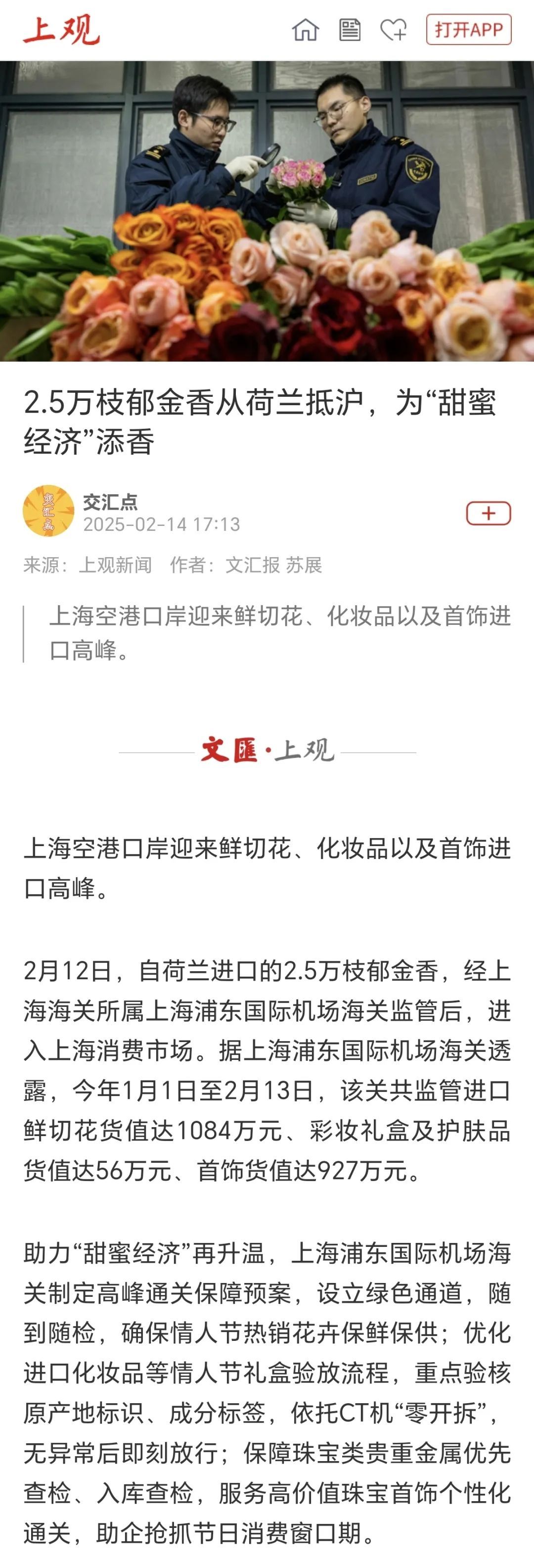534x1568 pixels.
Task: Follow 交汇点 with the plus button
Action: [489, 513]
